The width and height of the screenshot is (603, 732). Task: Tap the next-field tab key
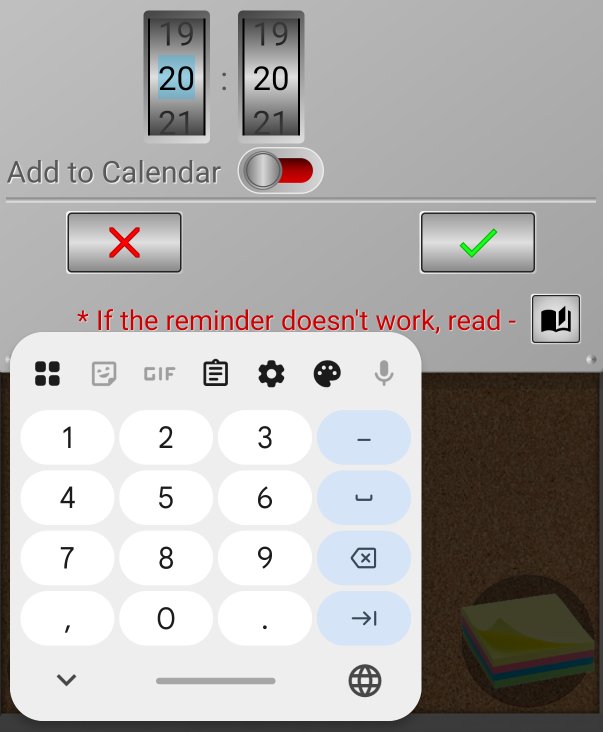pyautogui.click(x=364, y=619)
